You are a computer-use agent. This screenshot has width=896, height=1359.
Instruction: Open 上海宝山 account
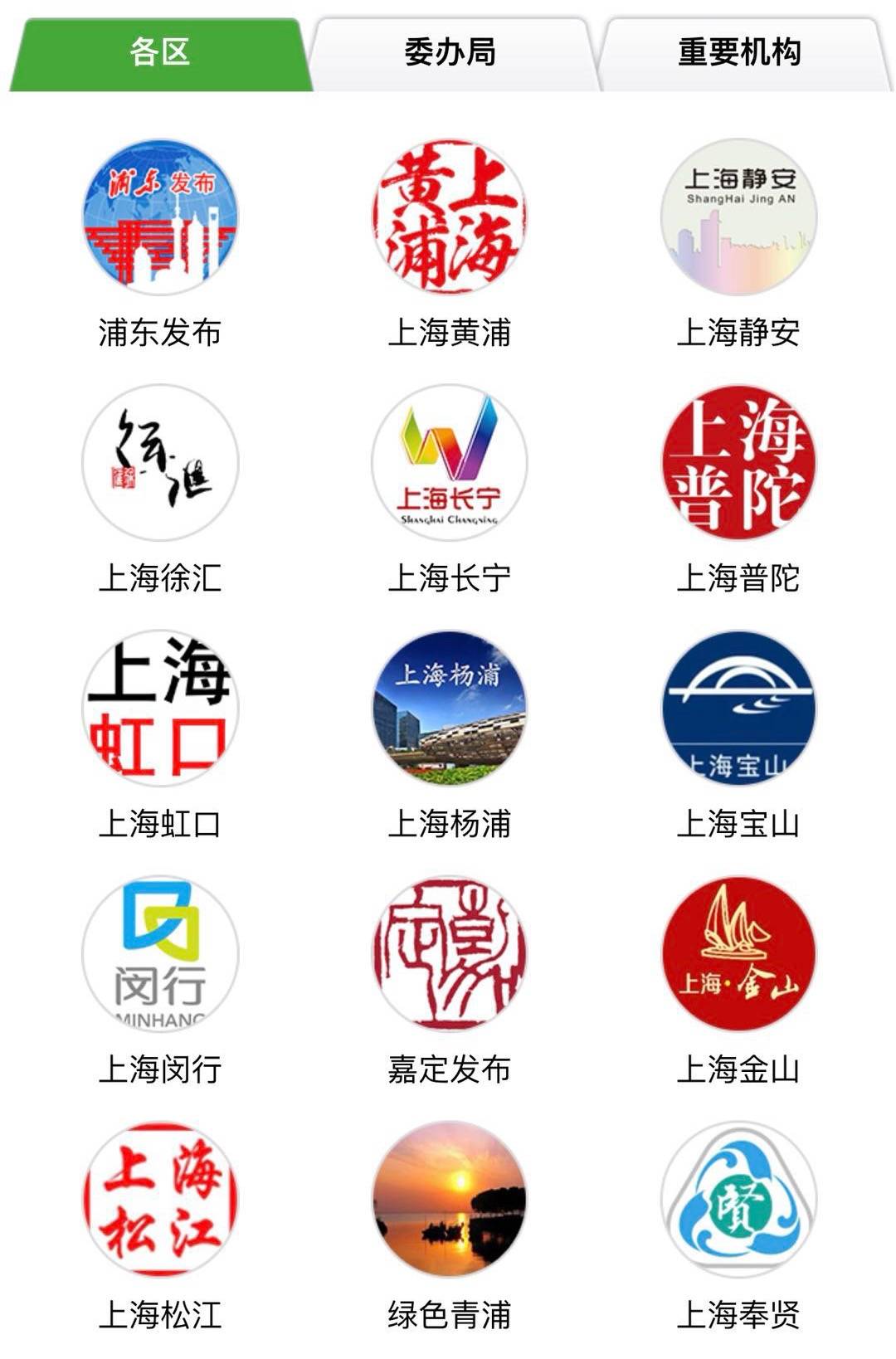click(738, 709)
